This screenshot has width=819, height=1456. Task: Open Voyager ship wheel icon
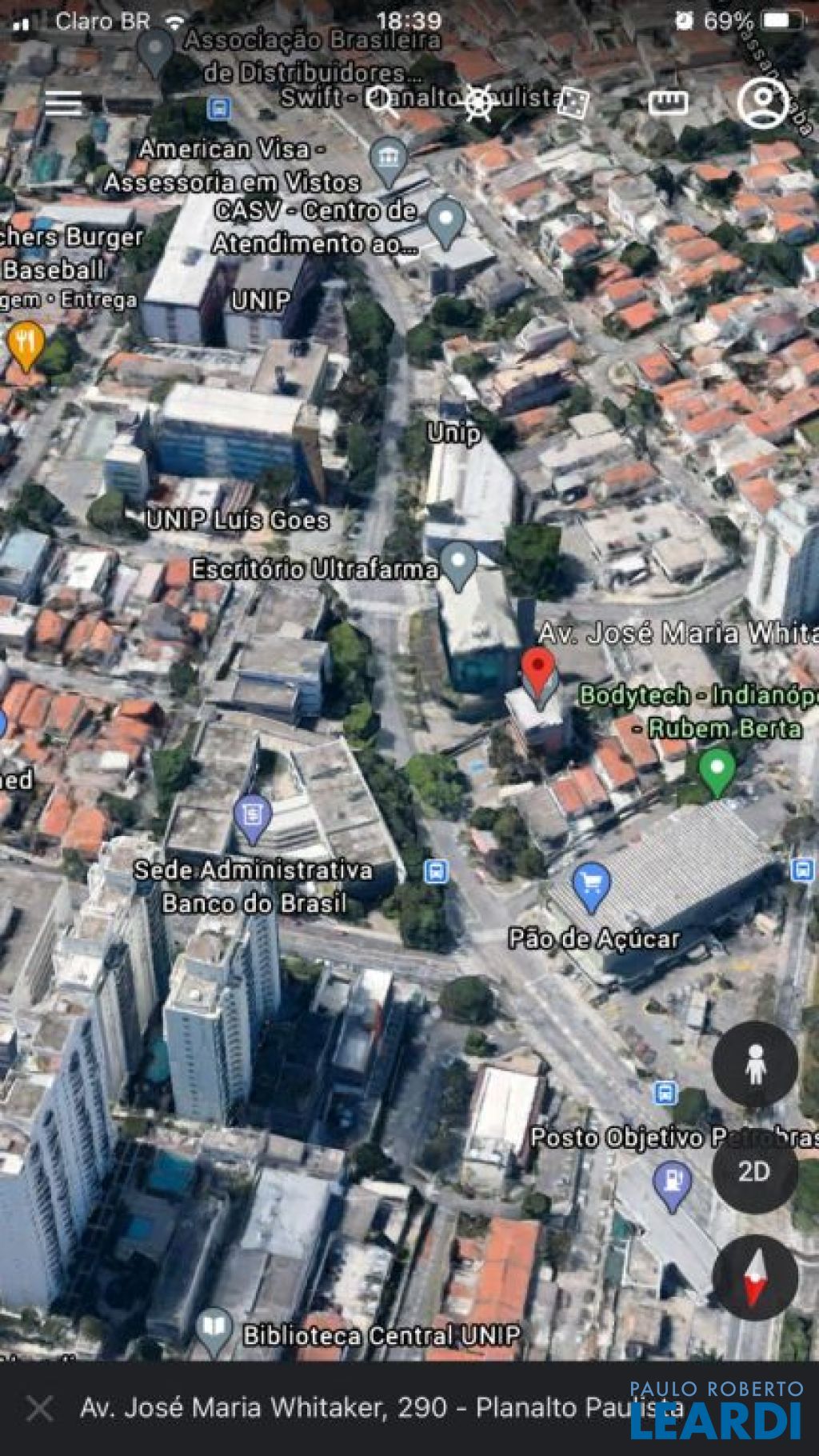pyautogui.click(x=478, y=103)
